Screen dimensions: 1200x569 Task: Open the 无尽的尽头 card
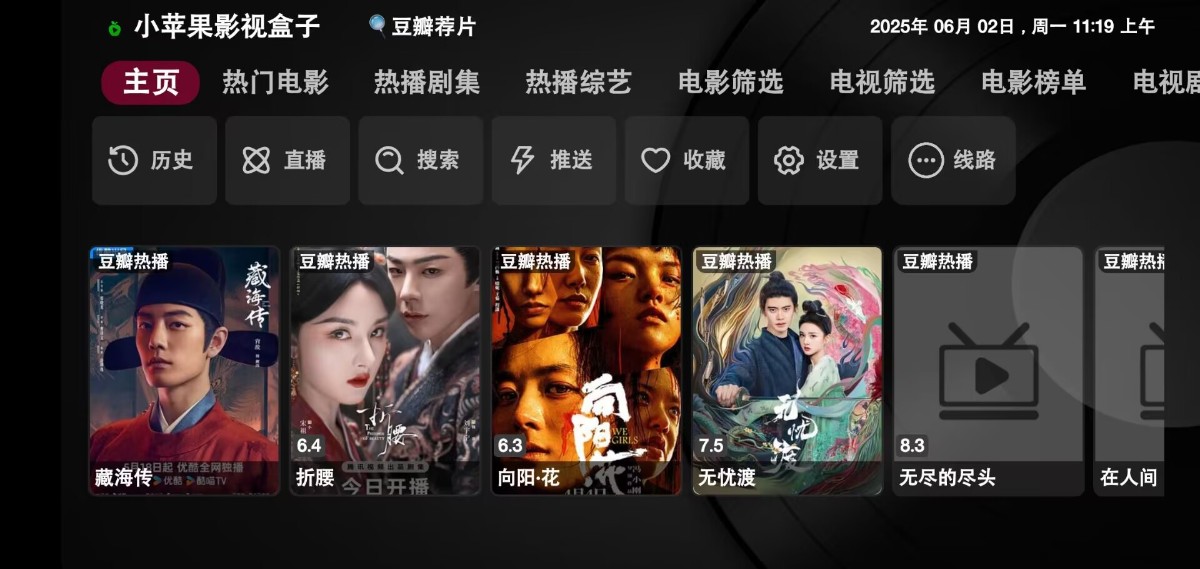point(988,370)
